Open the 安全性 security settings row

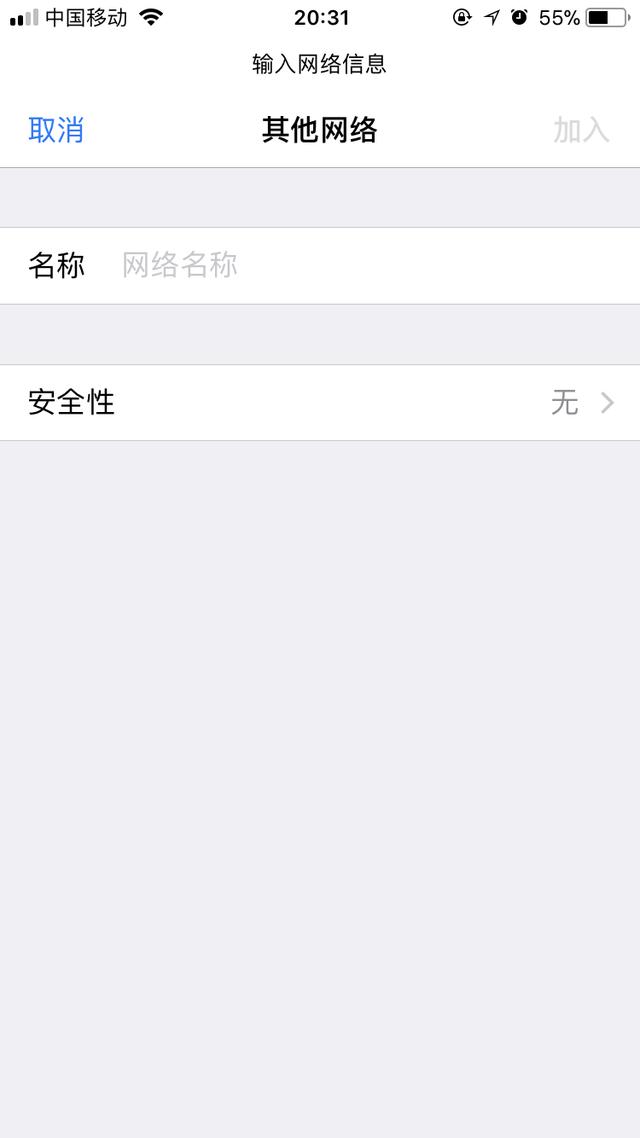point(320,403)
